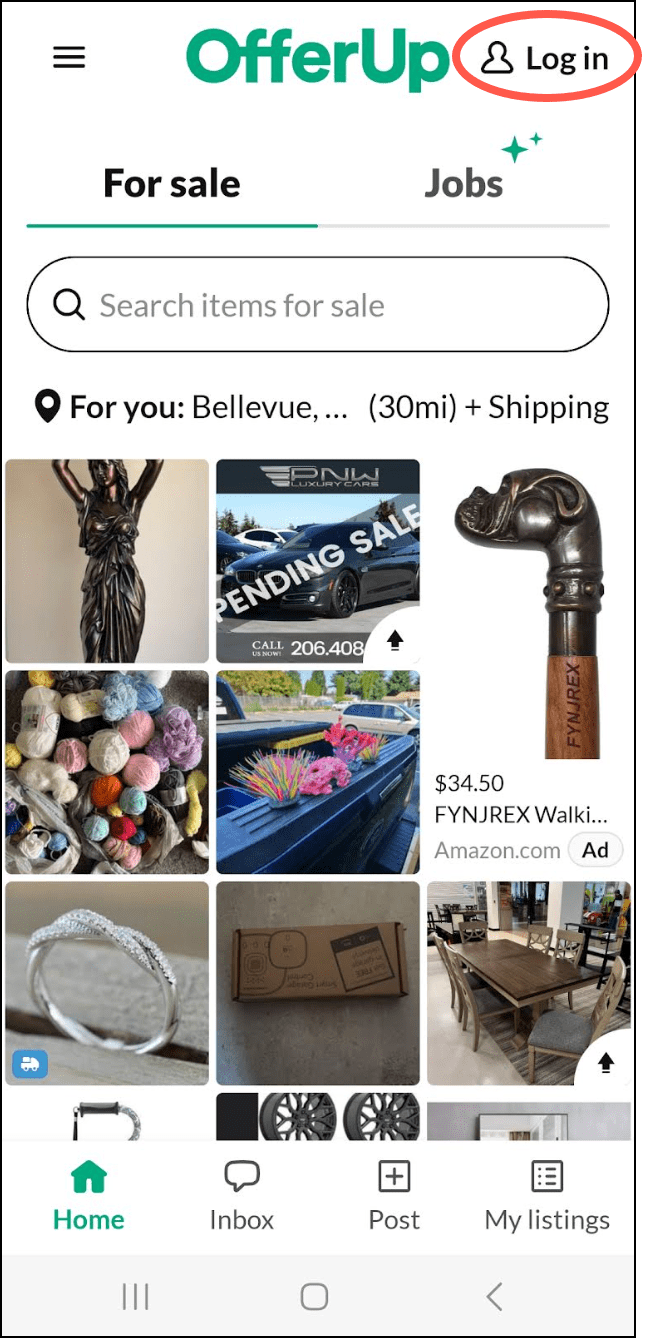Viewport: 666px width, 1338px height.
Task: Open the Inbox tab
Action: (x=241, y=1197)
